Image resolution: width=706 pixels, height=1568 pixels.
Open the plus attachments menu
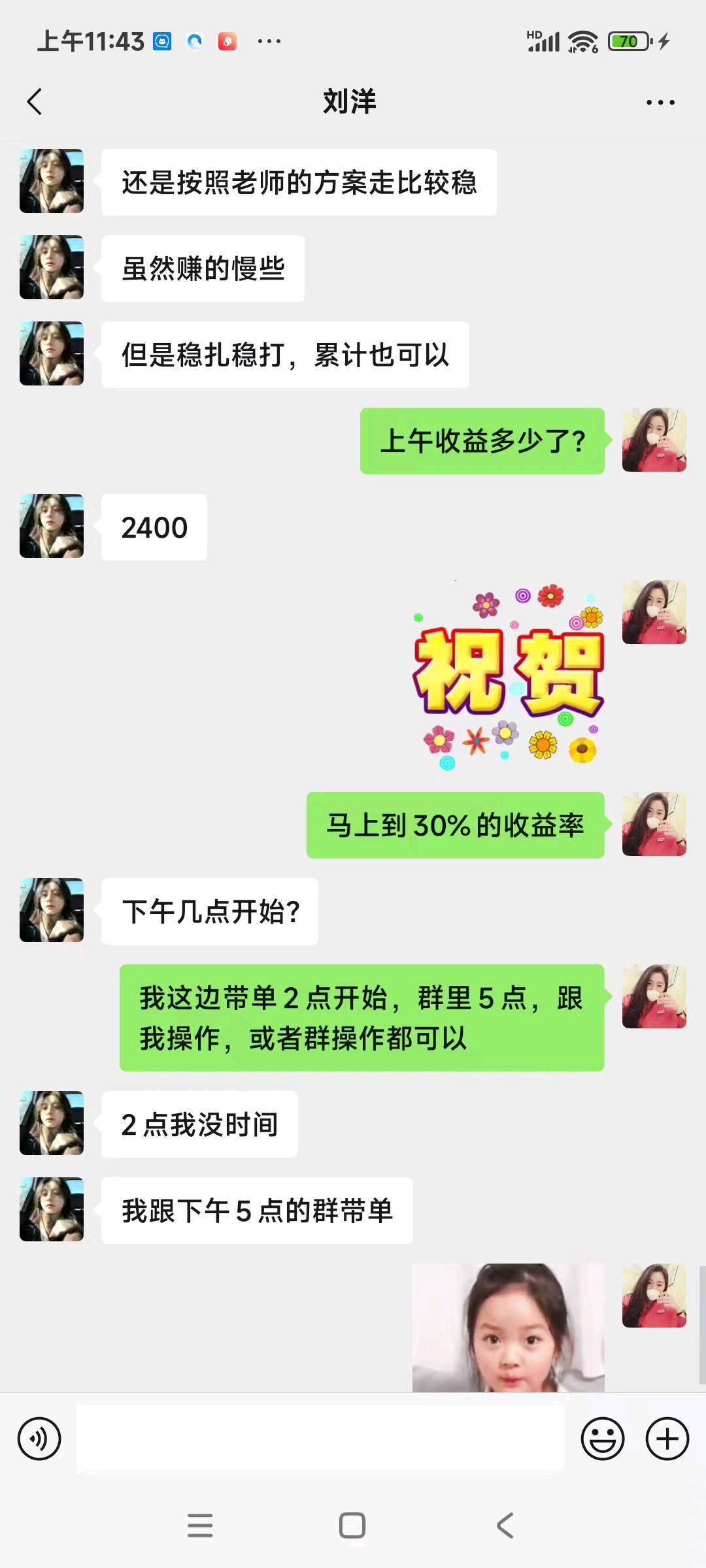[667, 1439]
